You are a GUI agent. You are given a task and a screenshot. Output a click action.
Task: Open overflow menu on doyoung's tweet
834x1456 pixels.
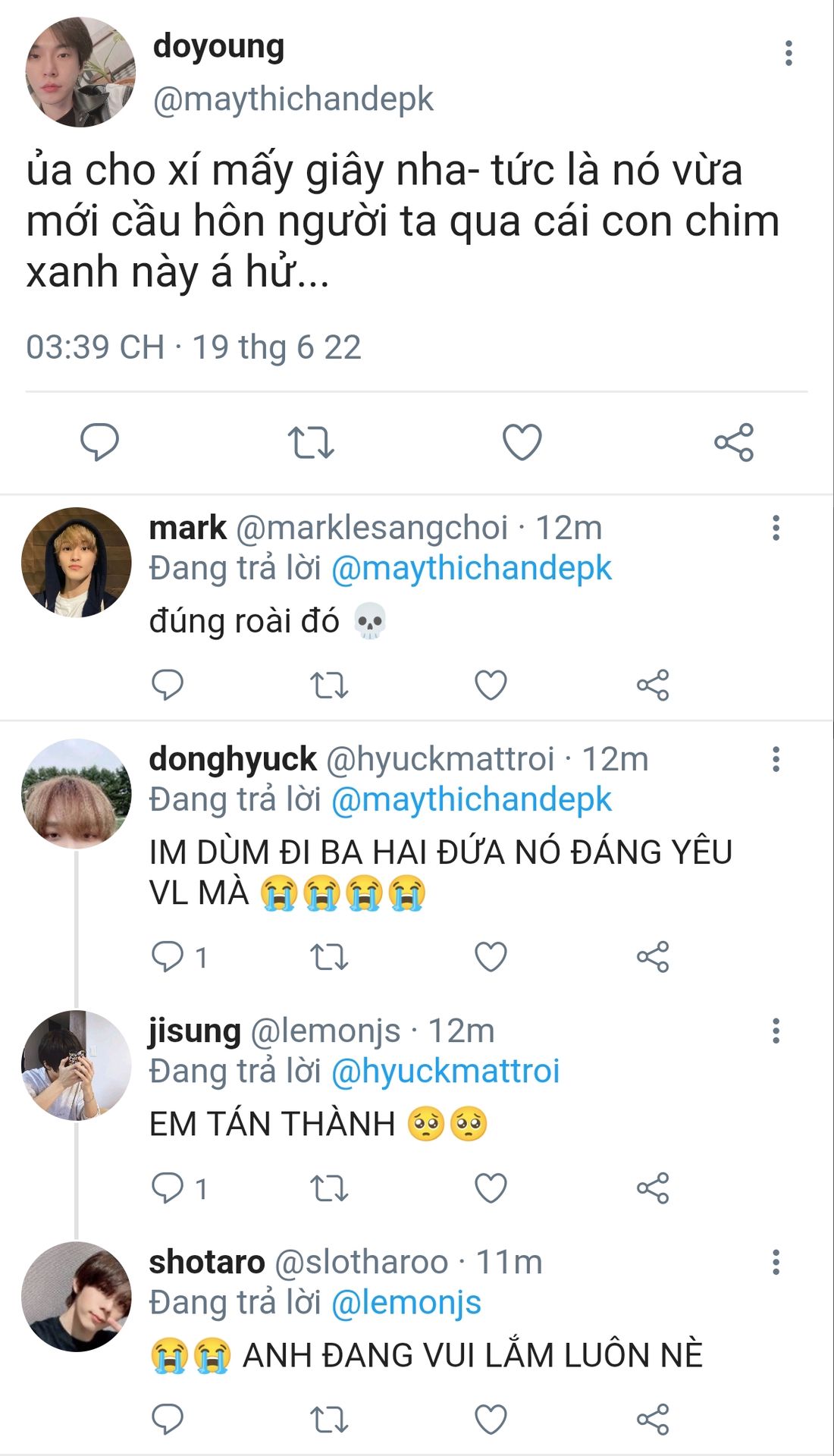(789, 53)
